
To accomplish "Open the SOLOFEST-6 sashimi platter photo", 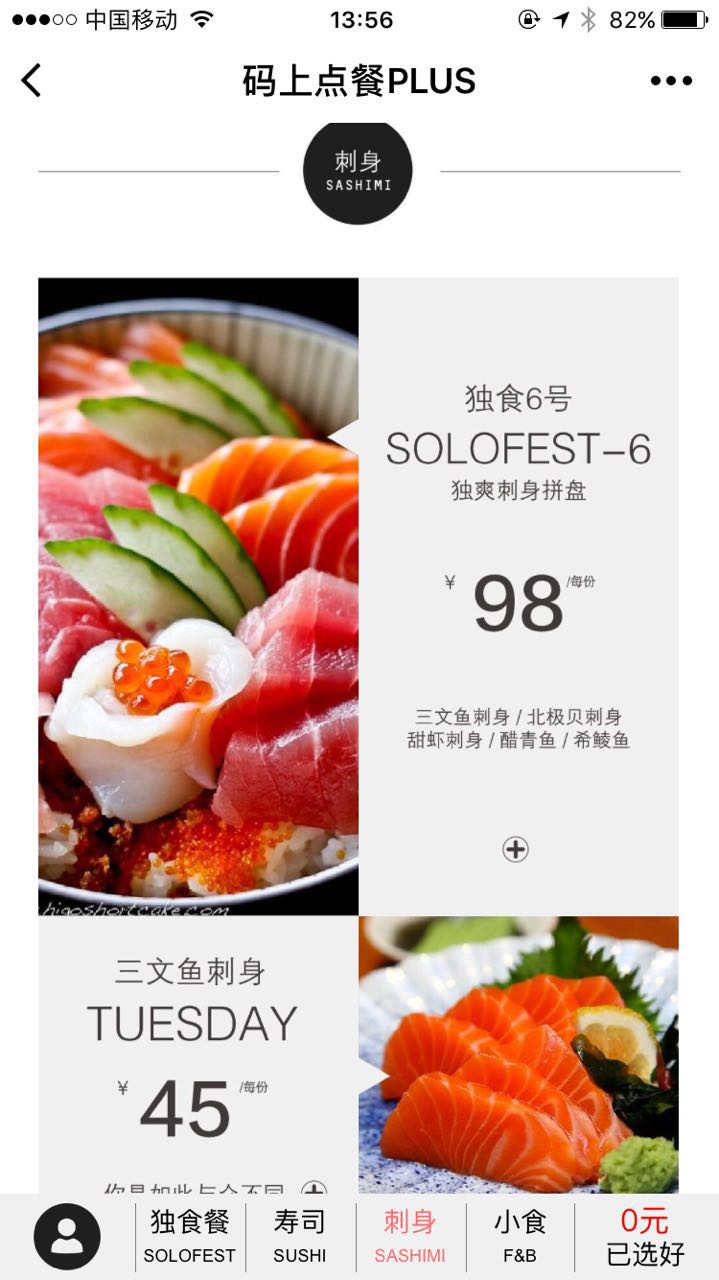I will click(x=198, y=596).
